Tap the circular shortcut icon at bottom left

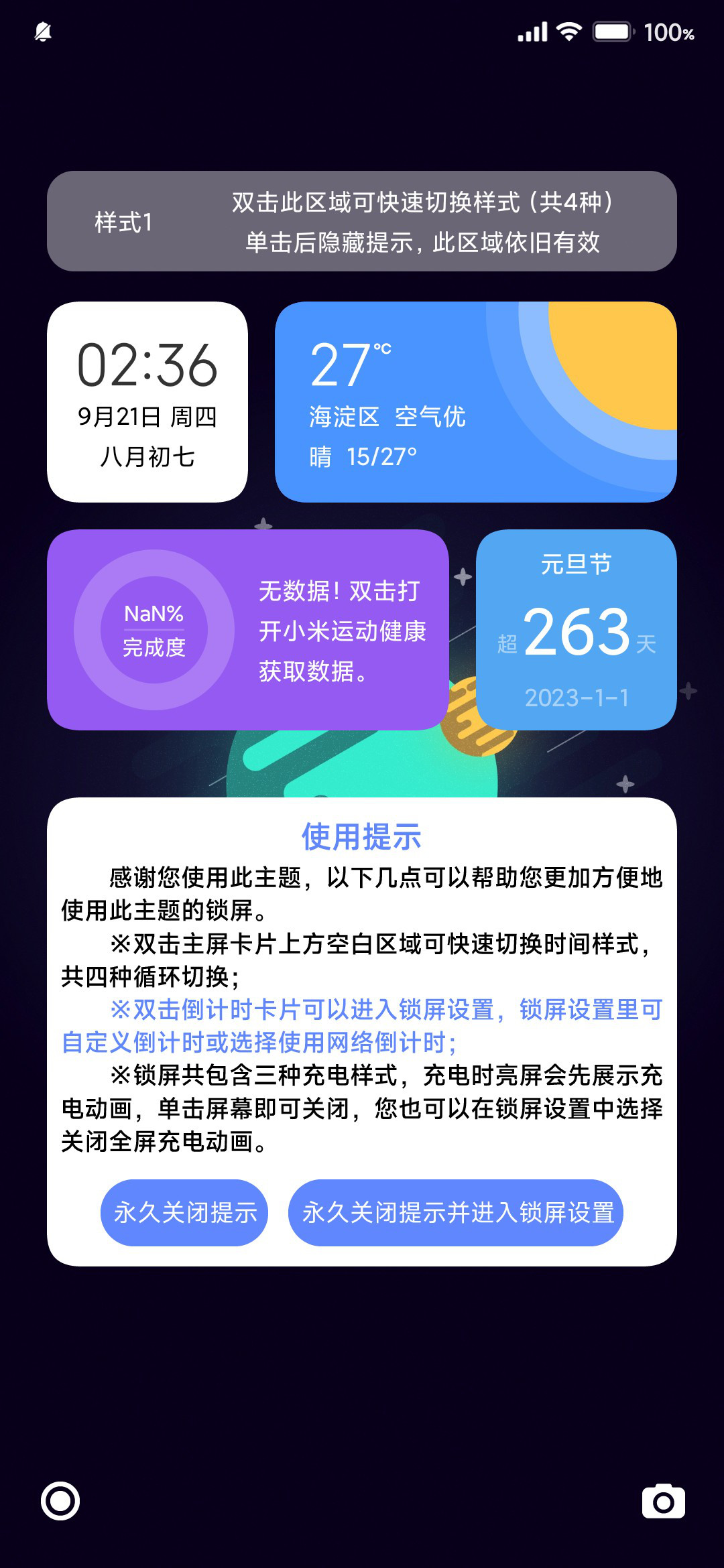(x=60, y=1501)
